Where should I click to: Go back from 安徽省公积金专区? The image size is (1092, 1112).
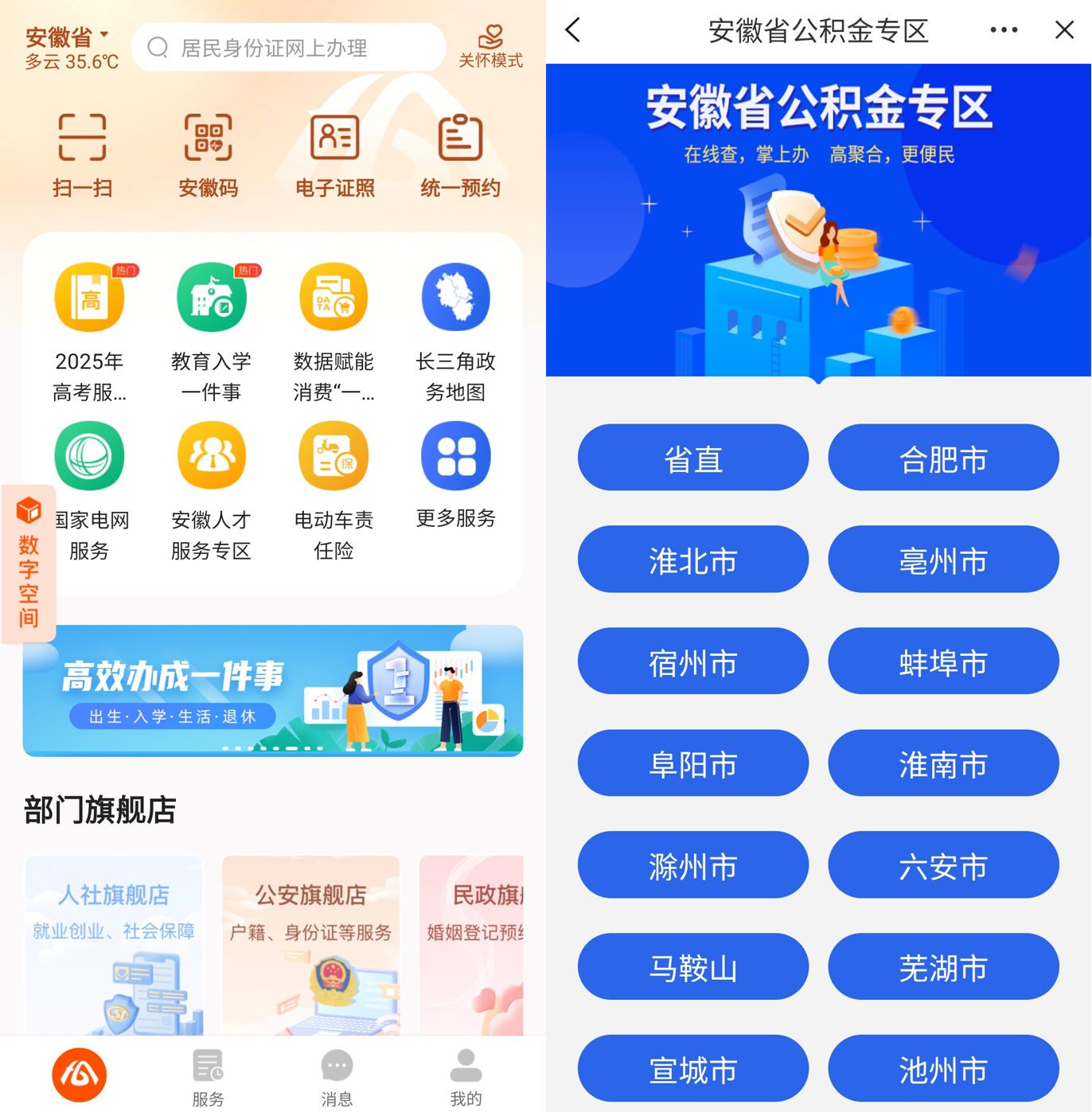[573, 30]
